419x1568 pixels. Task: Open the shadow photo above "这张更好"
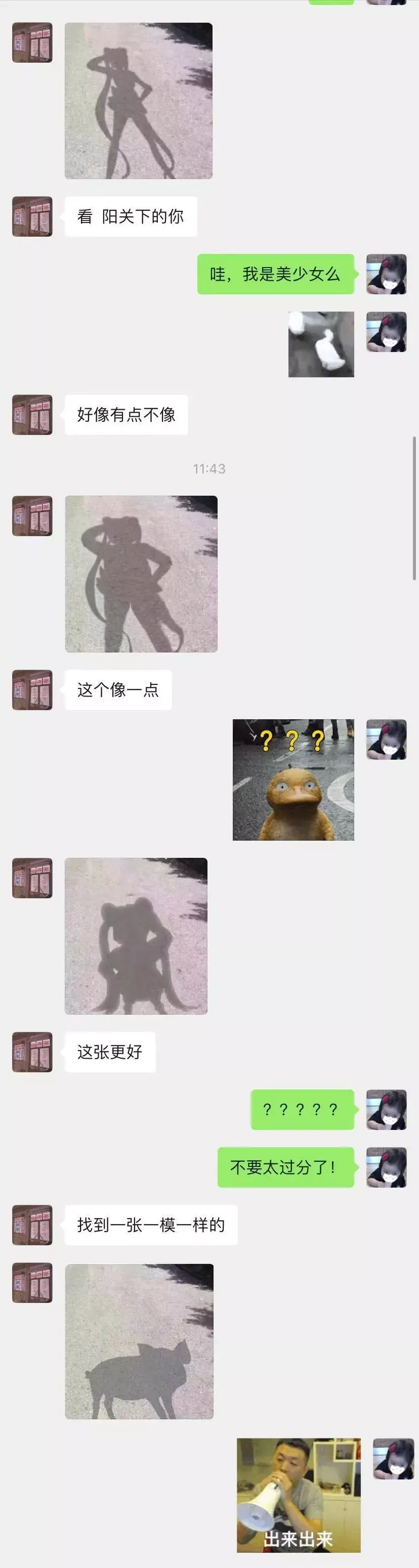[x=136, y=936]
